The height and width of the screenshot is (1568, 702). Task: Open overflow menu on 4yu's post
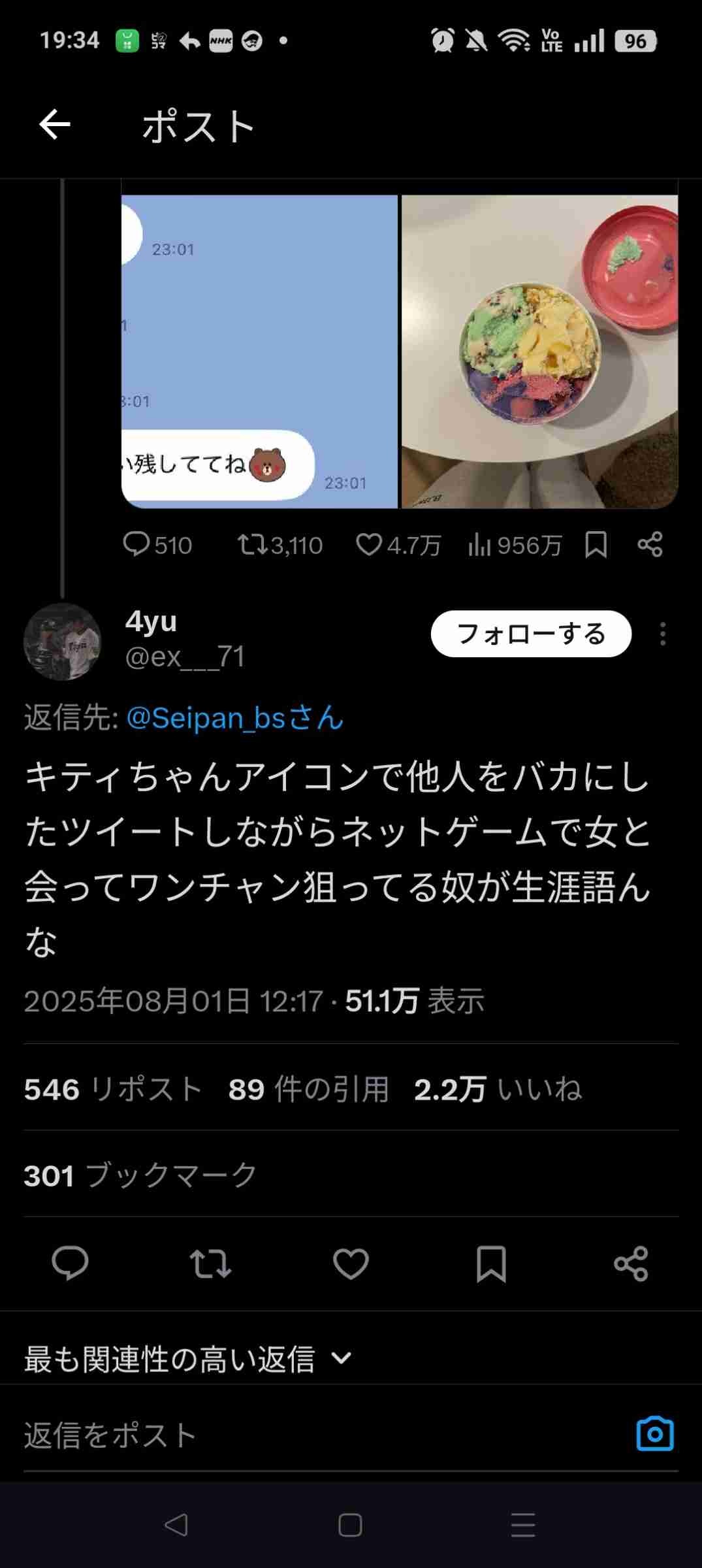click(x=663, y=634)
